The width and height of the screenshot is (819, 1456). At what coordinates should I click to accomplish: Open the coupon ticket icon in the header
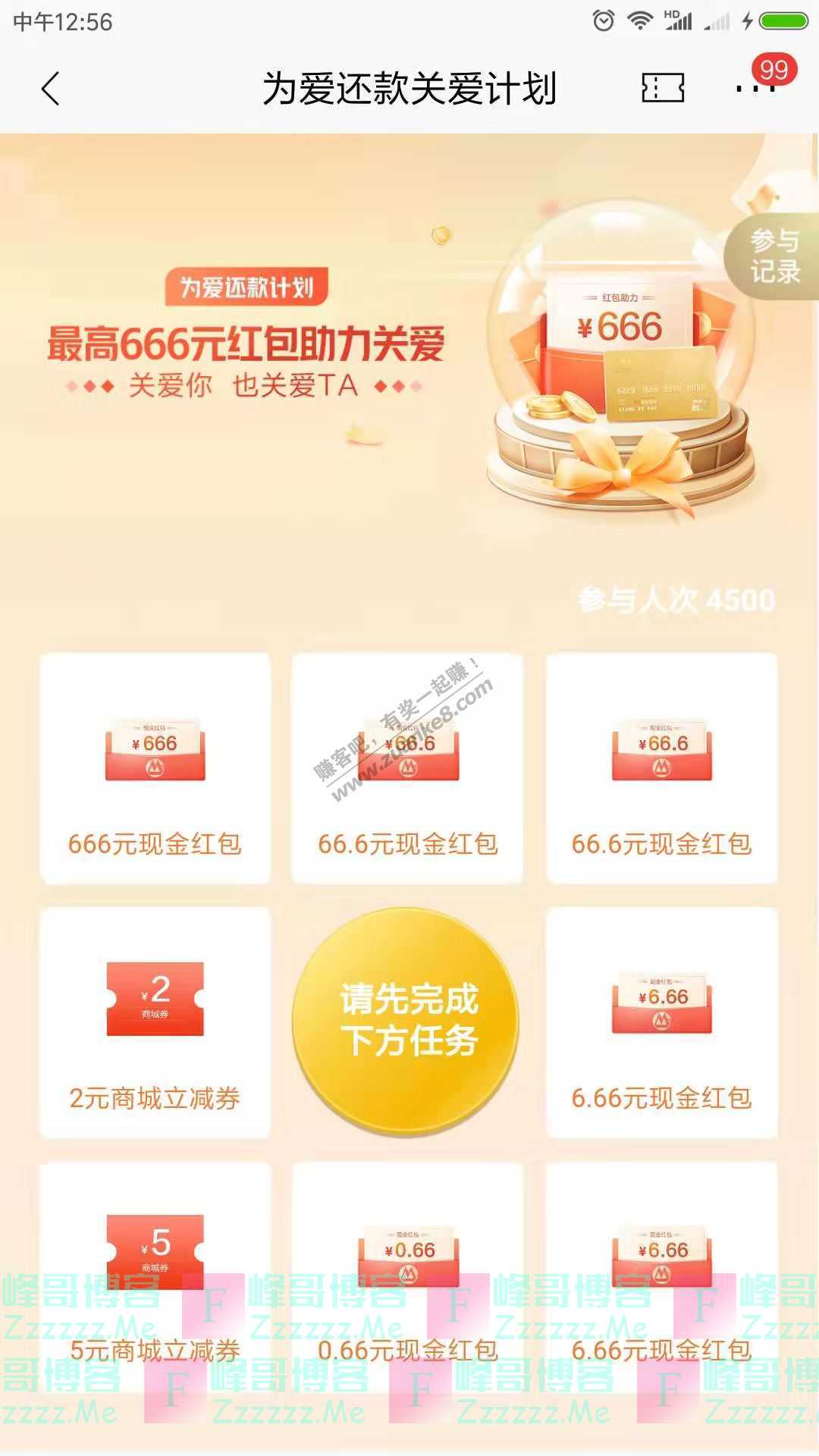[663, 89]
